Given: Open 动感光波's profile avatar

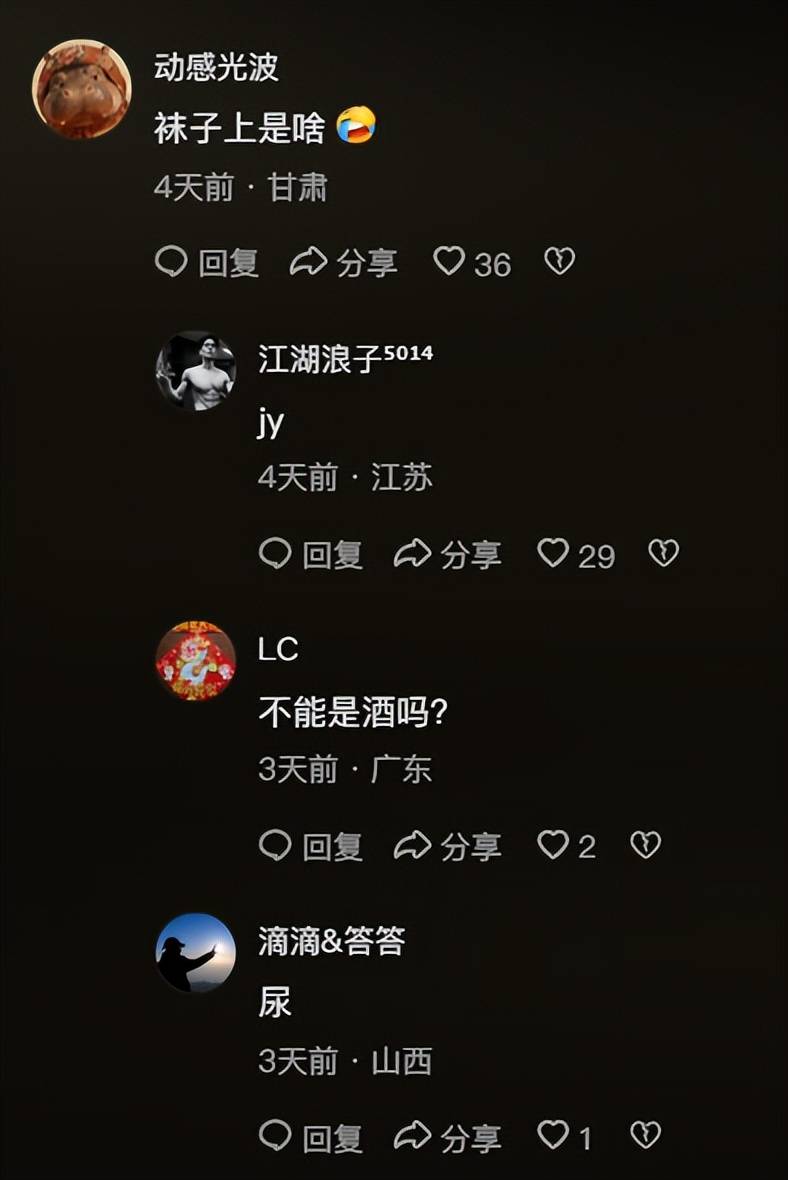Looking at the screenshot, I should point(81,89).
